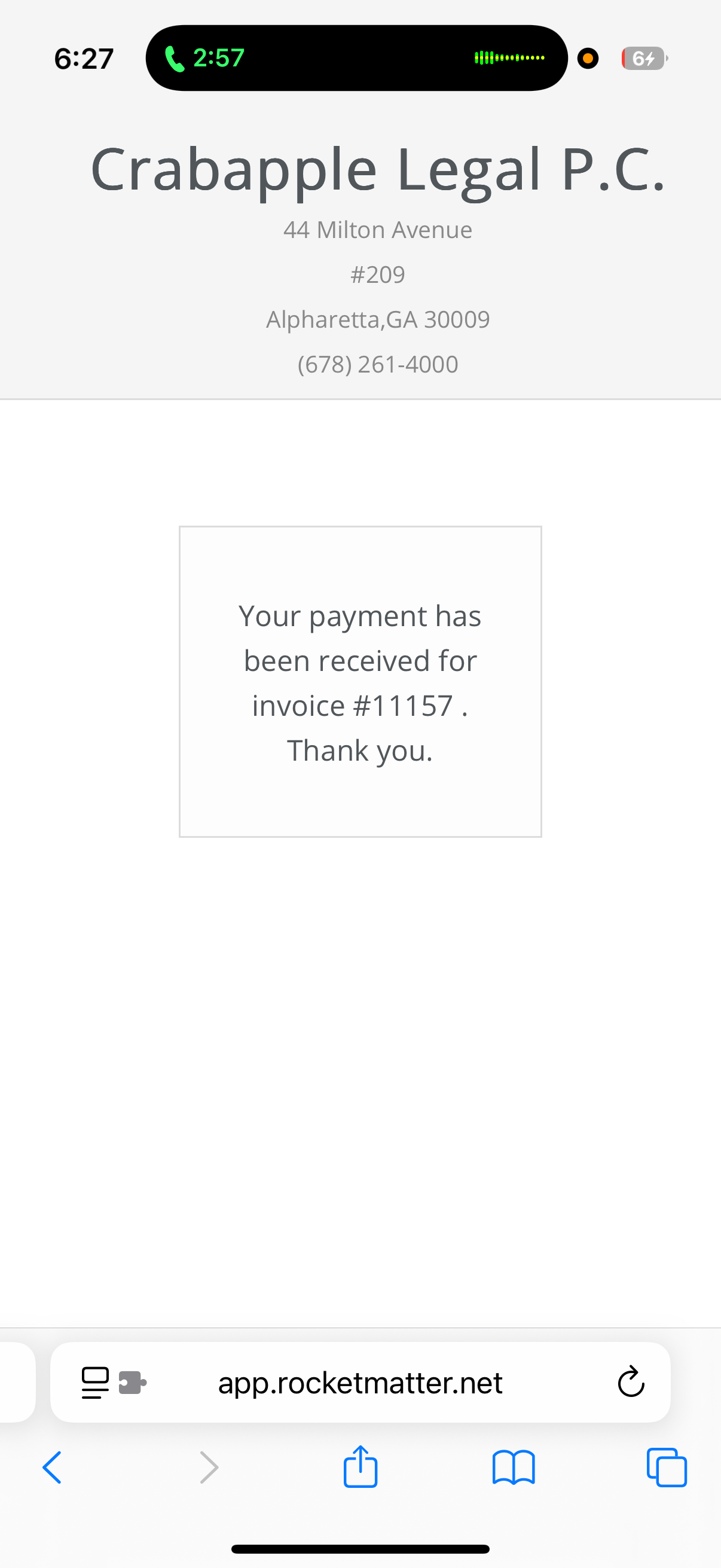Go forward to the next page
Screen dimensions: 721x1568
[x=209, y=1468]
